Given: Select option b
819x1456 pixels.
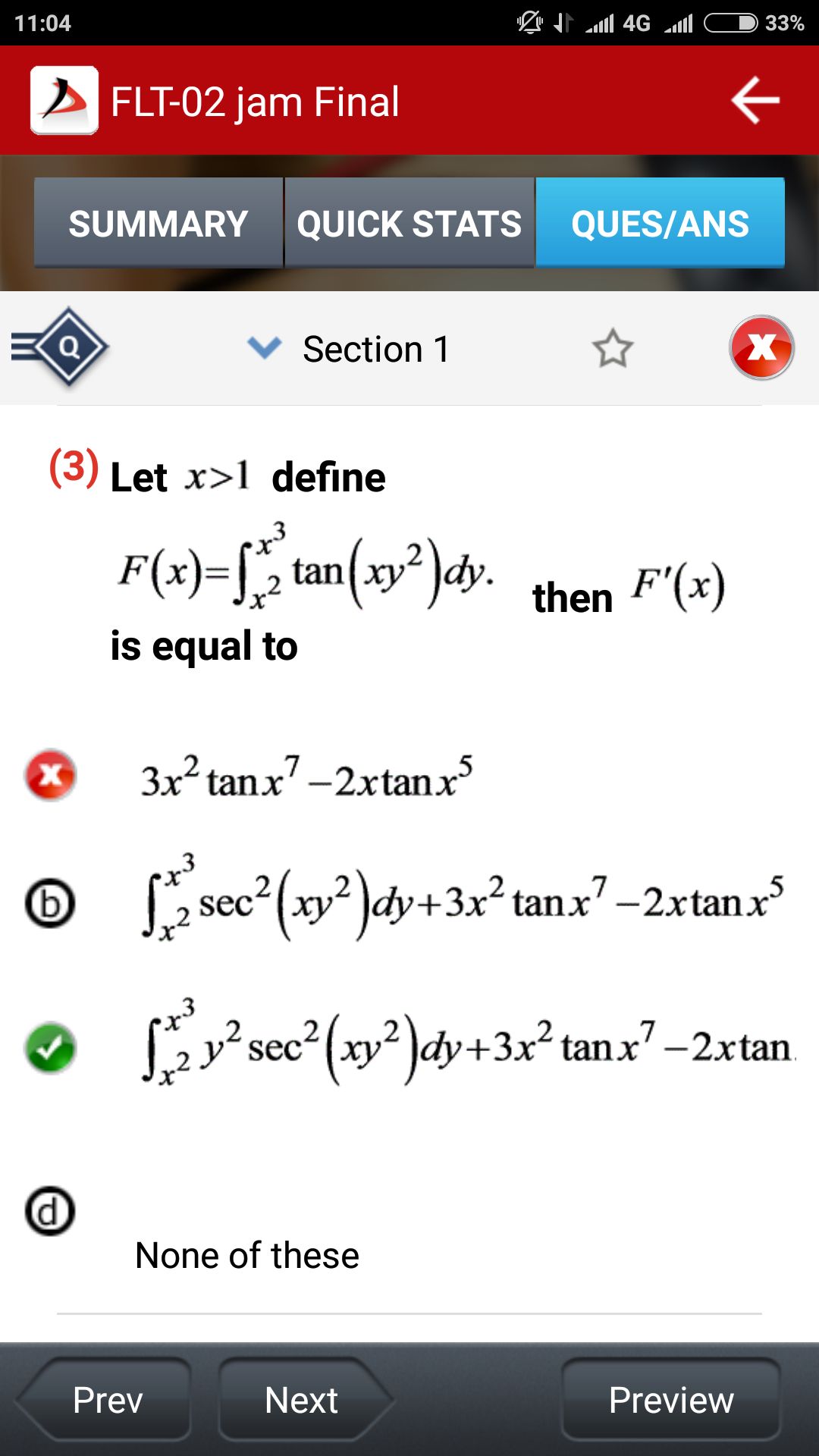Looking at the screenshot, I should pyautogui.click(x=50, y=903).
